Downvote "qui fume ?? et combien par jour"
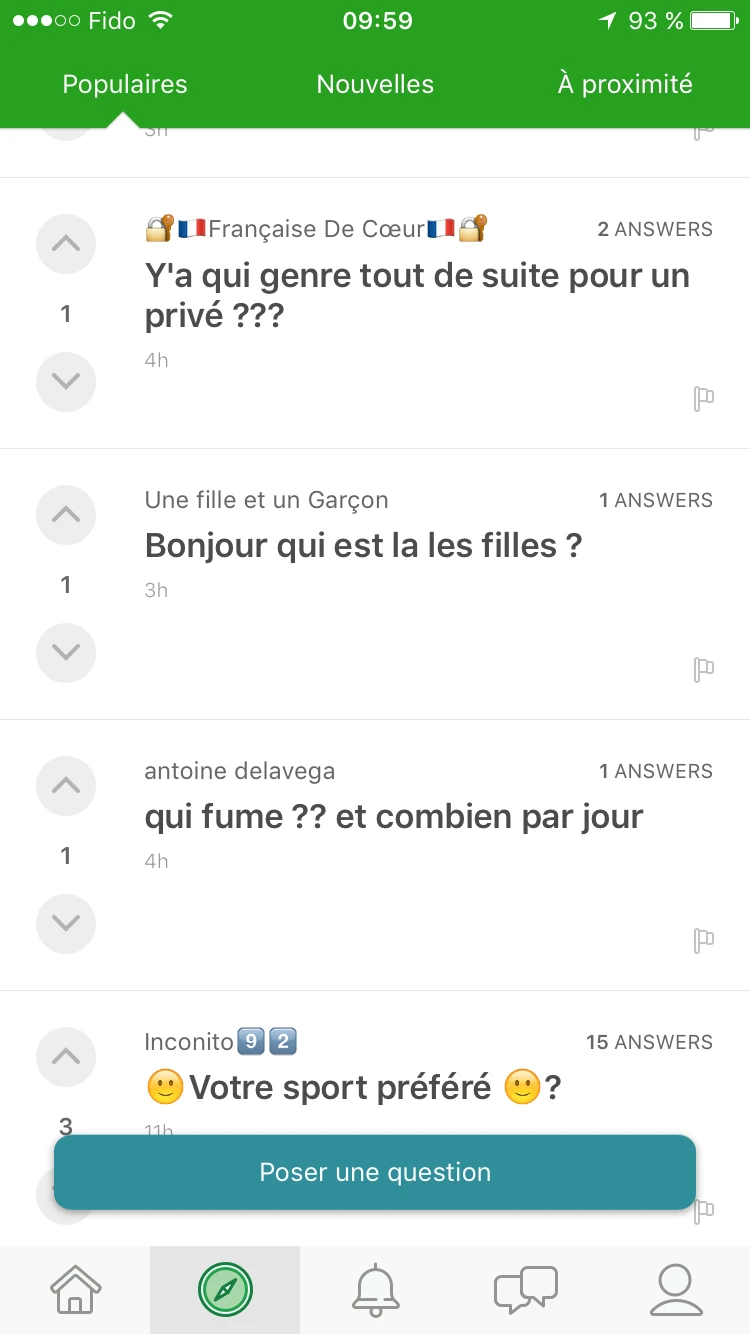The width and height of the screenshot is (750, 1334). click(x=66, y=923)
